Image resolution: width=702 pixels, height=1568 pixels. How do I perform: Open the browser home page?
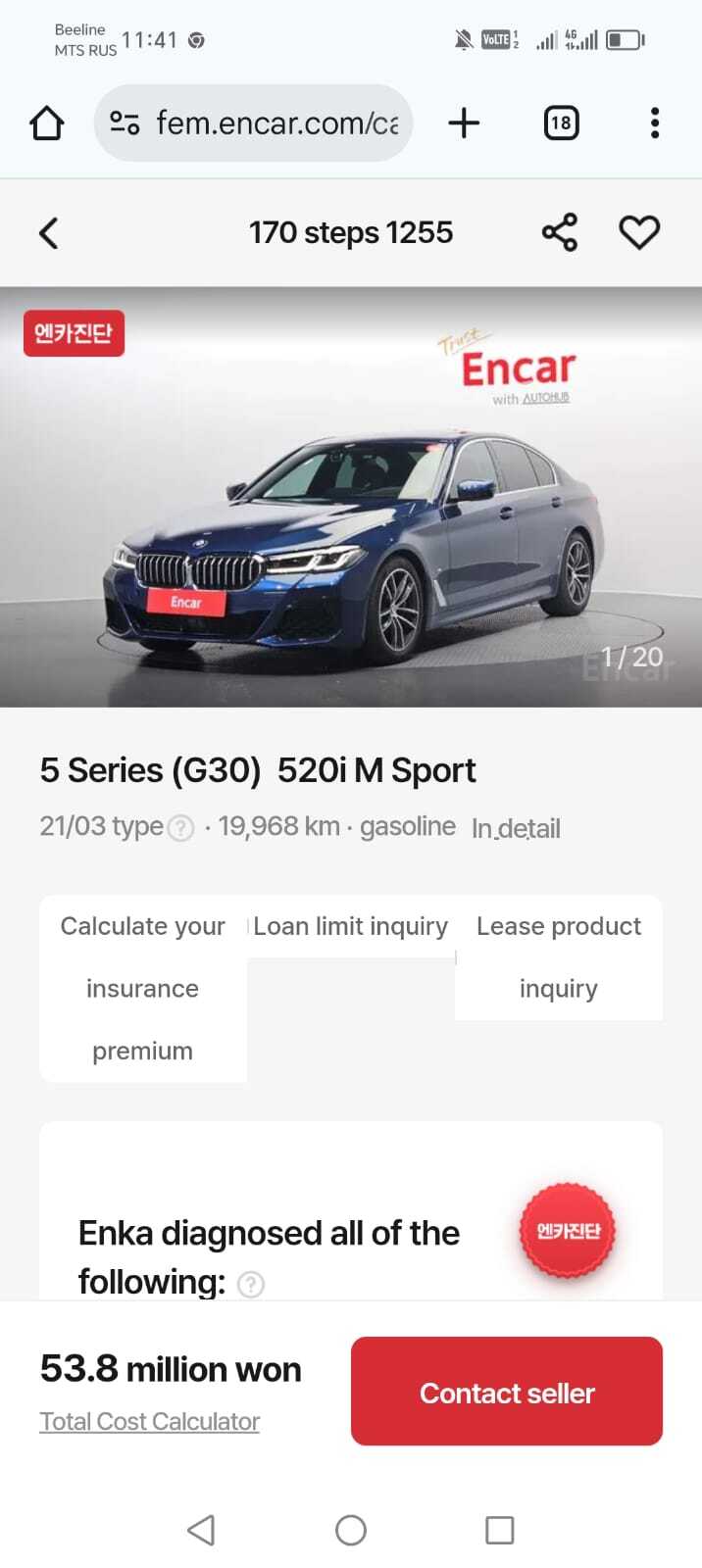[x=47, y=123]
